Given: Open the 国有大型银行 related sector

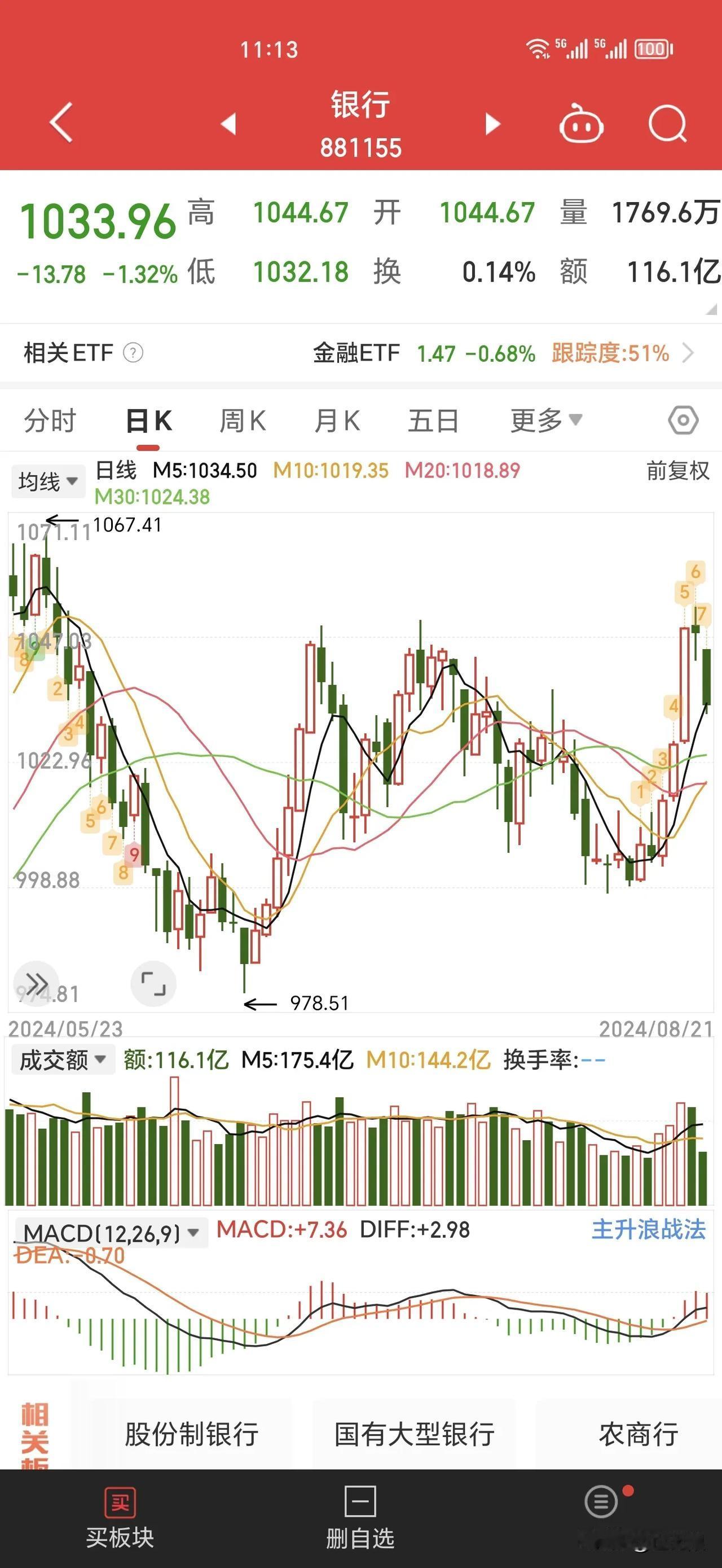Looking at the screenshot, I should (414, 1434).
